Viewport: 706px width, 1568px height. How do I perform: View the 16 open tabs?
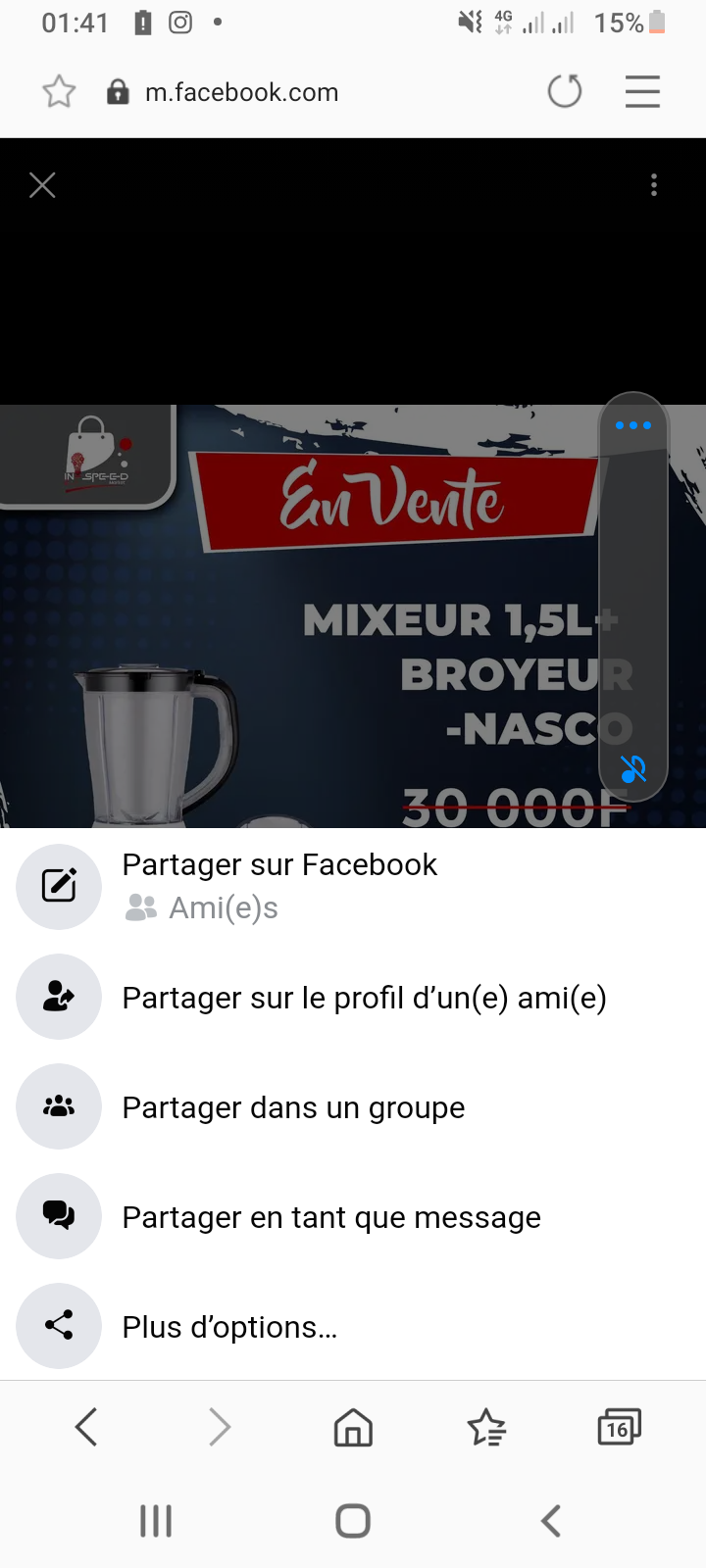click(x=619, y=1427)
